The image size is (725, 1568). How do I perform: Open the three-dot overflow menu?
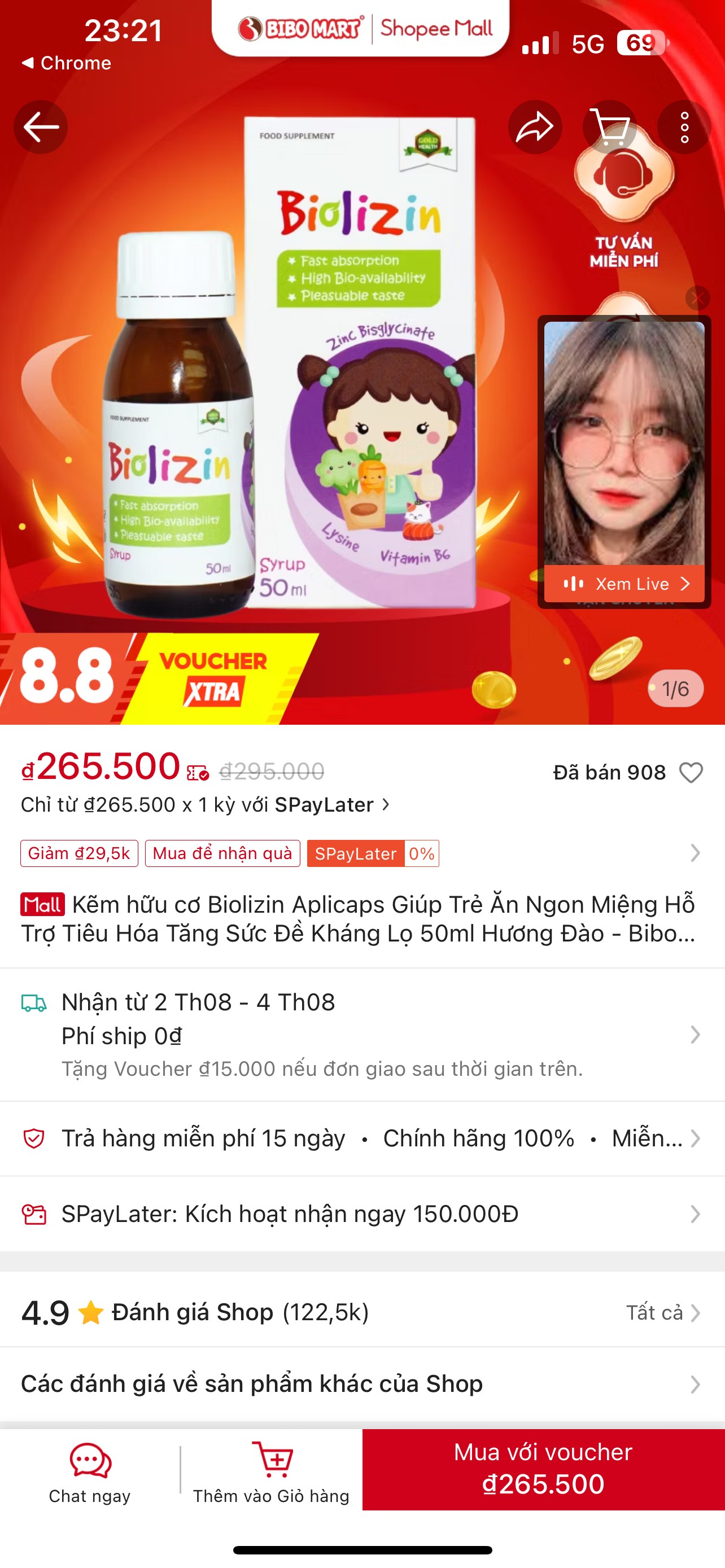click(684, 127)
